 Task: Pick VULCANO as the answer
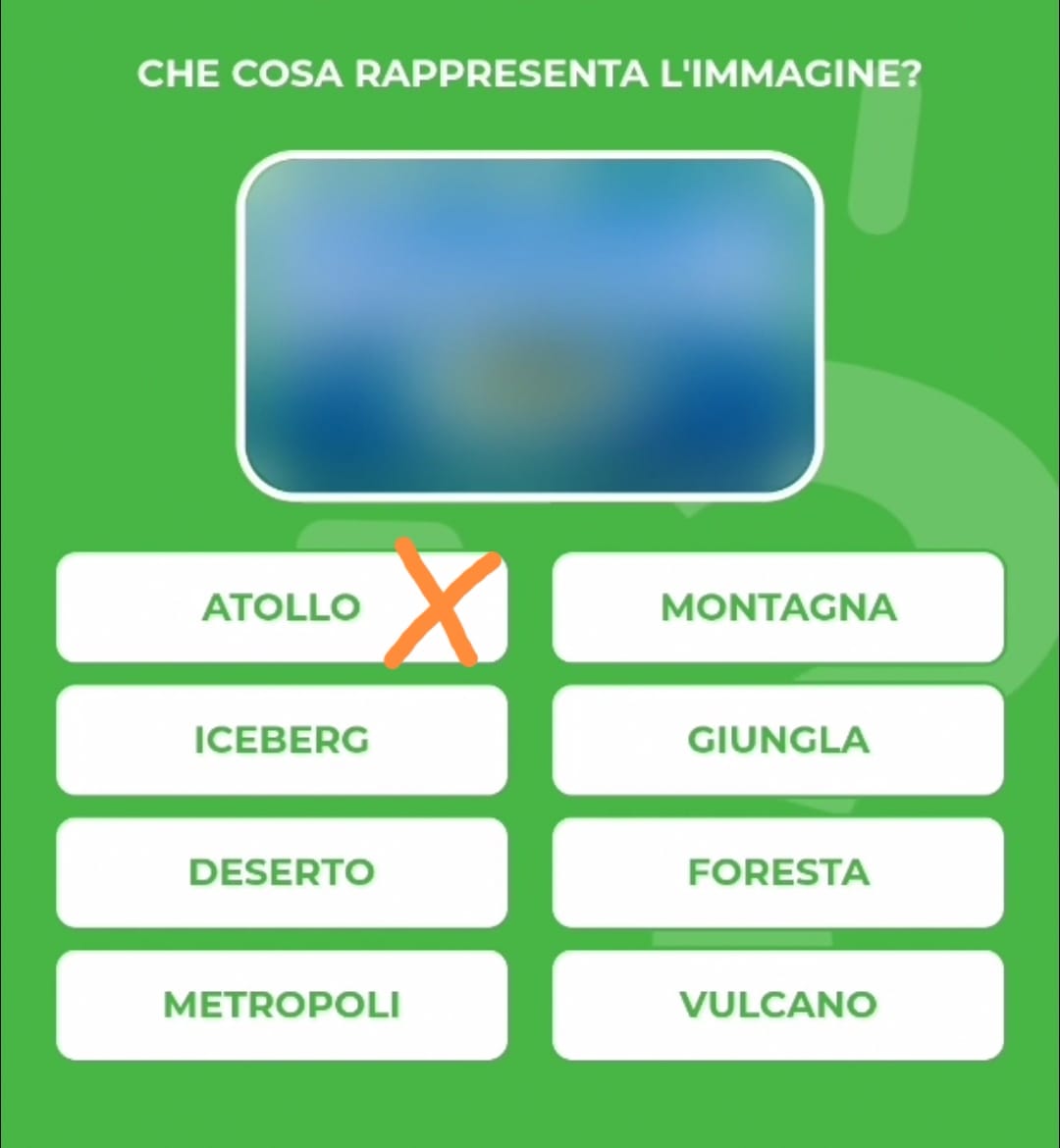[x=778, y=1005]
